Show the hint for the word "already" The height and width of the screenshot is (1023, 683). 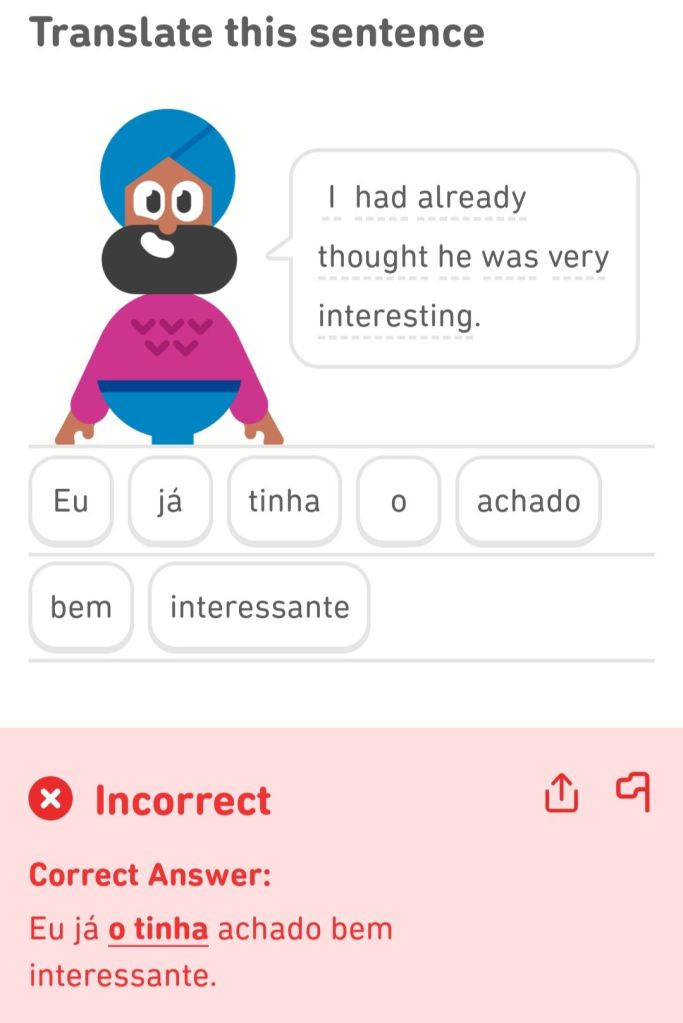point(471,198)
